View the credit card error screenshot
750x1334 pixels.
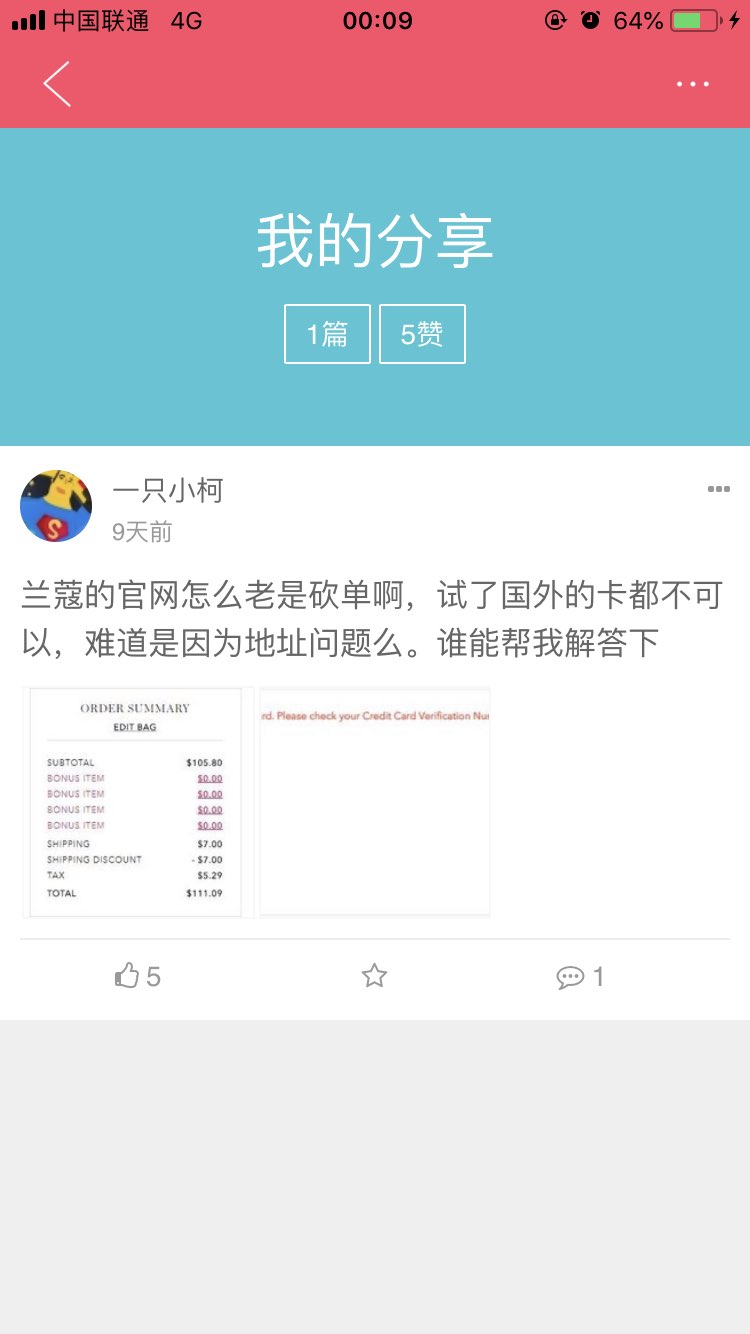(375, 802)
